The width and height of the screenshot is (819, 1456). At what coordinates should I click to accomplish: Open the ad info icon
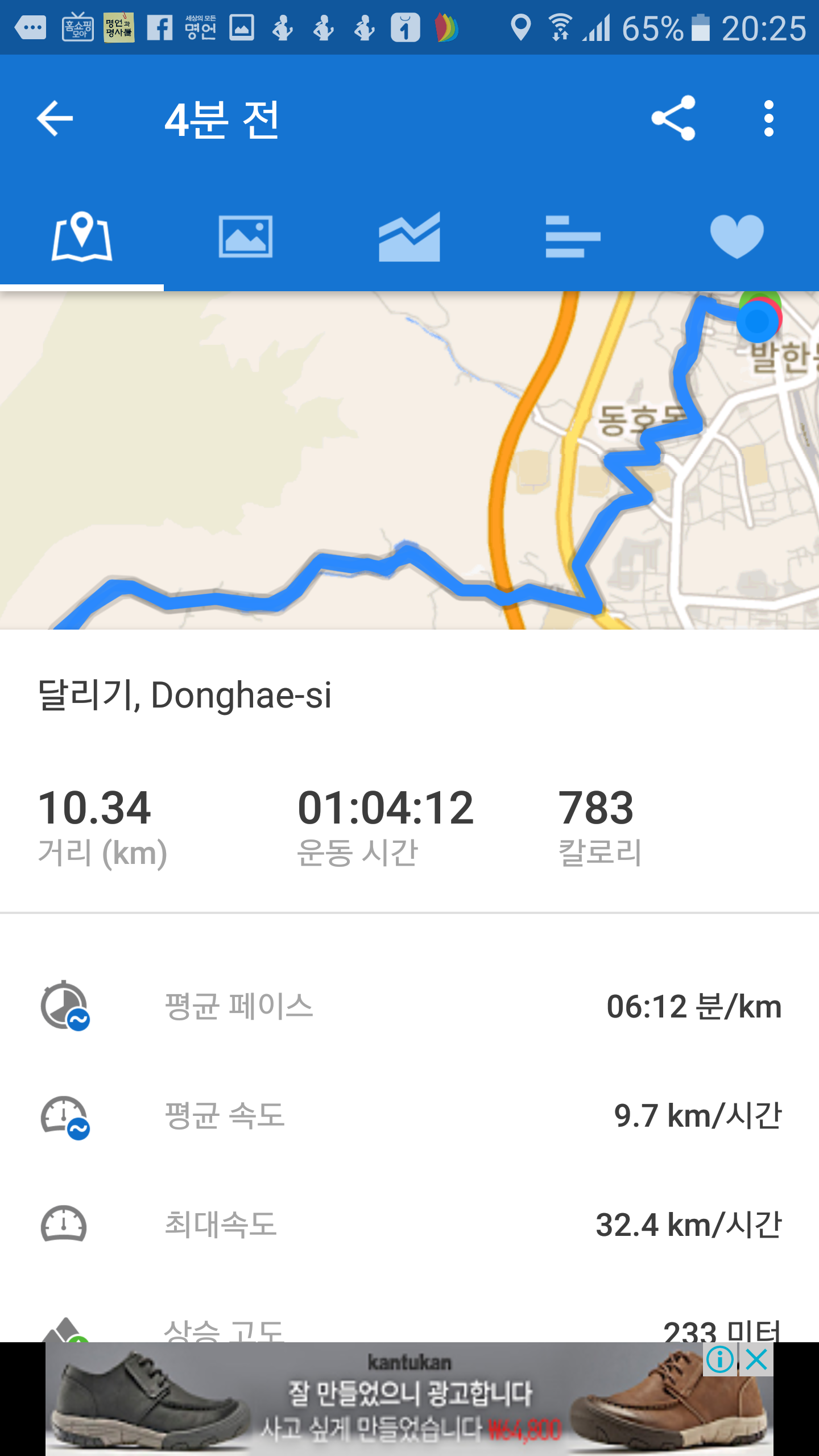[720, 1360]
